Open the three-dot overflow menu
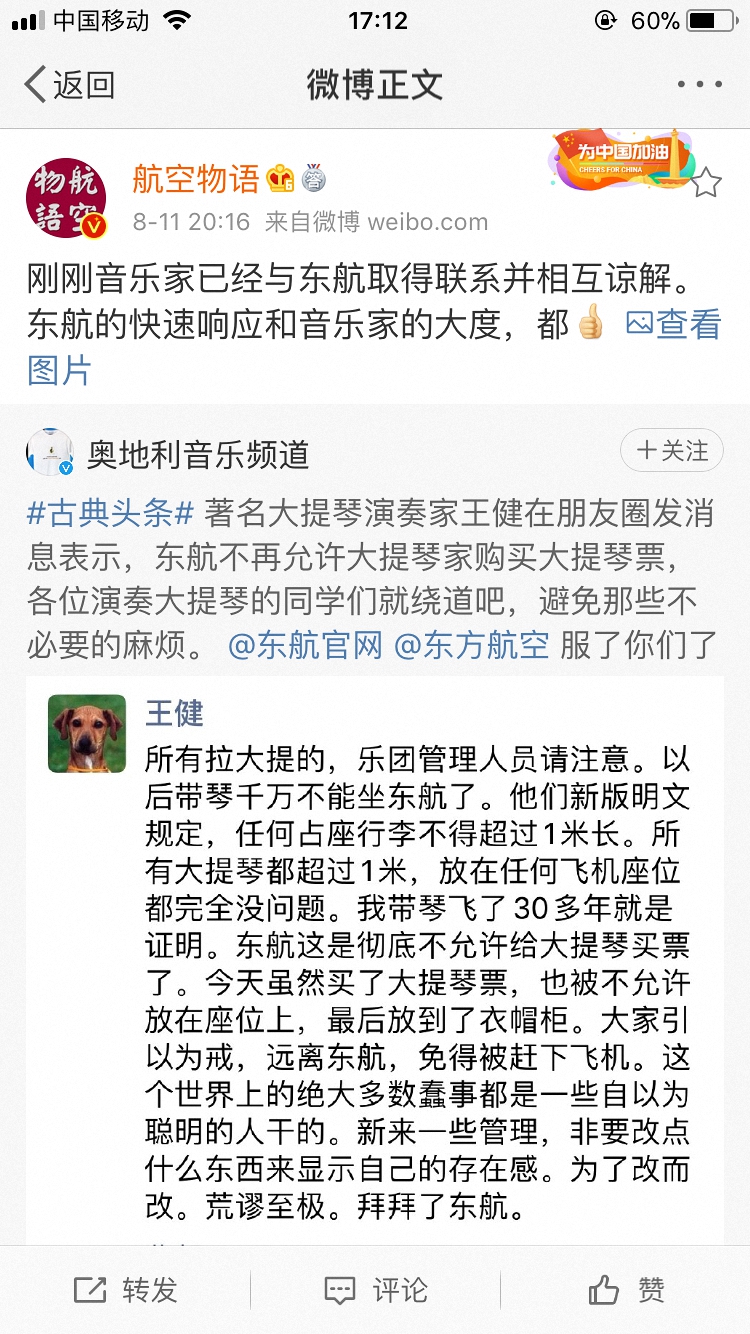Viewport: 750px width, 1334px height. tap(699, 85)
